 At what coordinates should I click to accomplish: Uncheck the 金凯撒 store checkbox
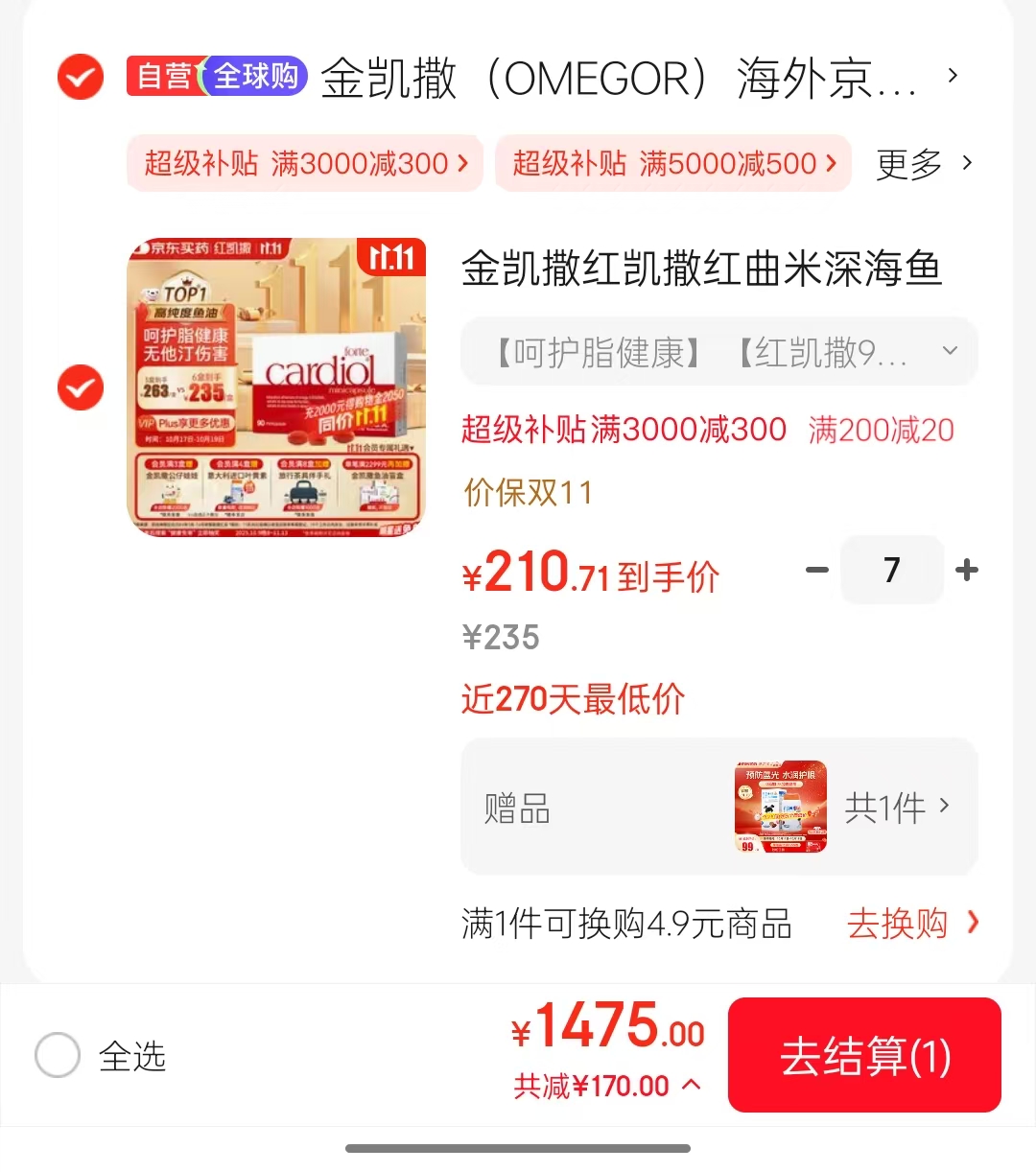[x=81, y=77]
